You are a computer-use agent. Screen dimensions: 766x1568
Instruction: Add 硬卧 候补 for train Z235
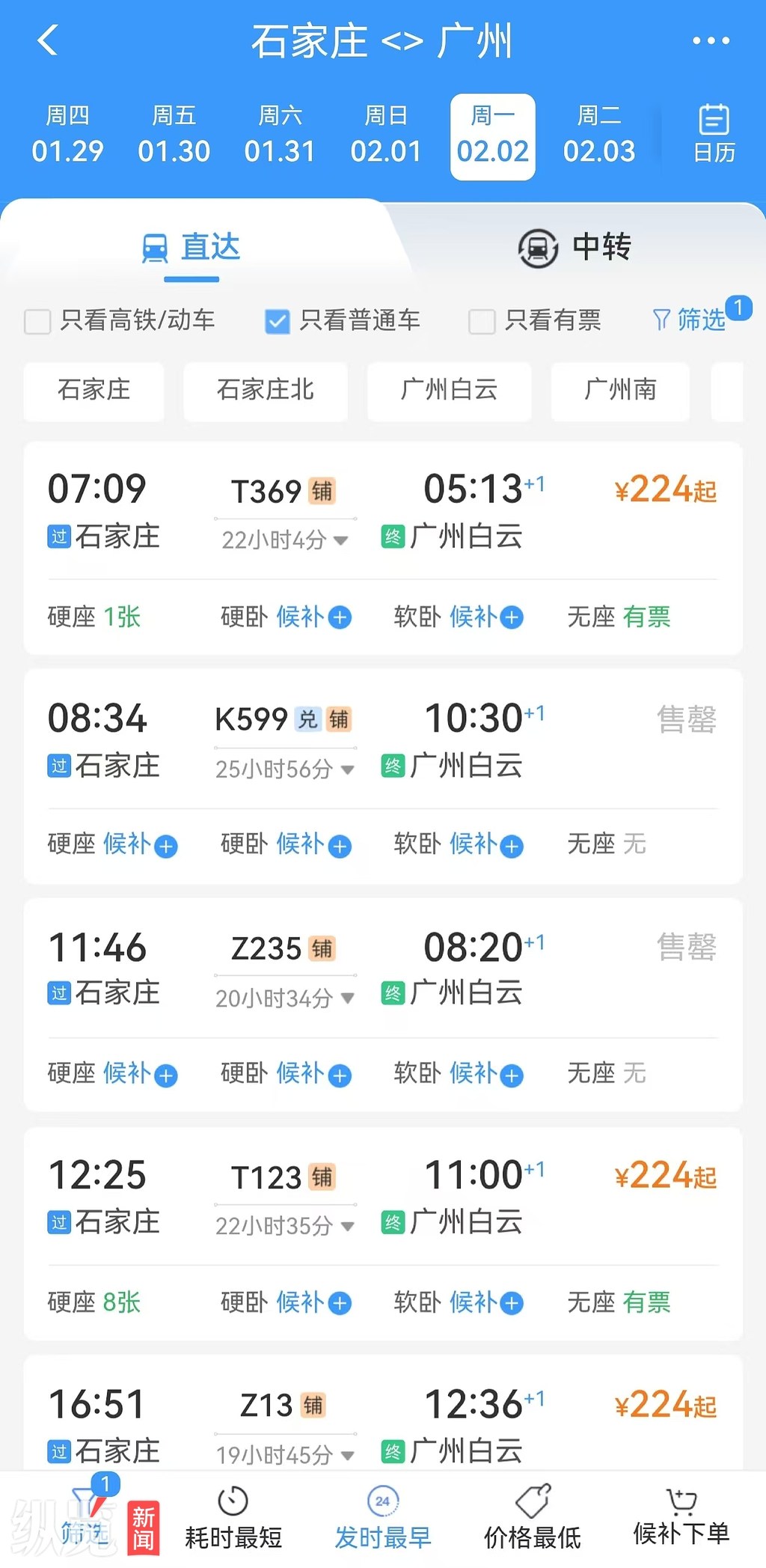(x=313, y=1074)
